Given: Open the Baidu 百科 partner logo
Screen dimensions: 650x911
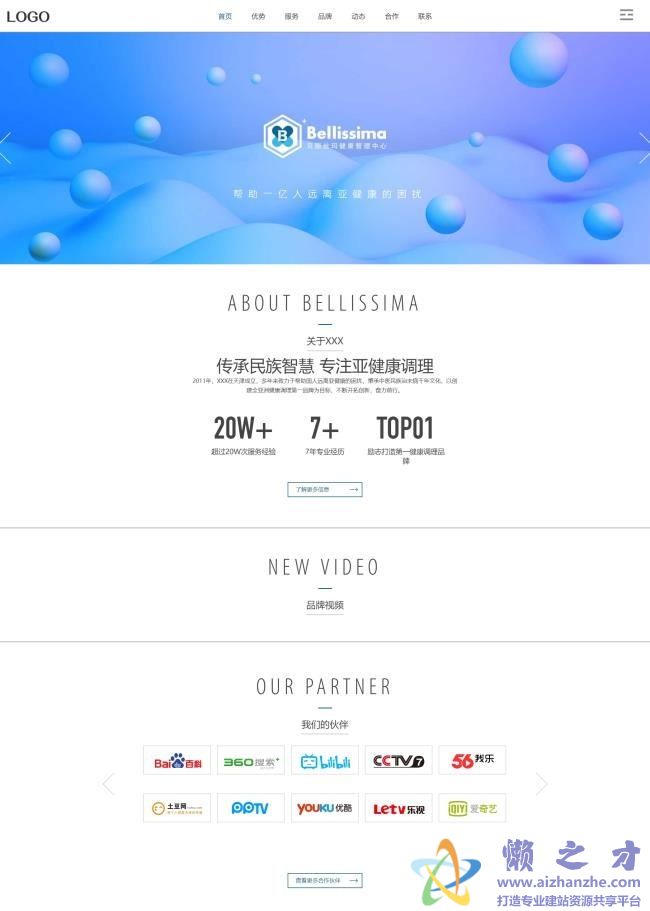Looking at the screenshot, I should [177, 761].
